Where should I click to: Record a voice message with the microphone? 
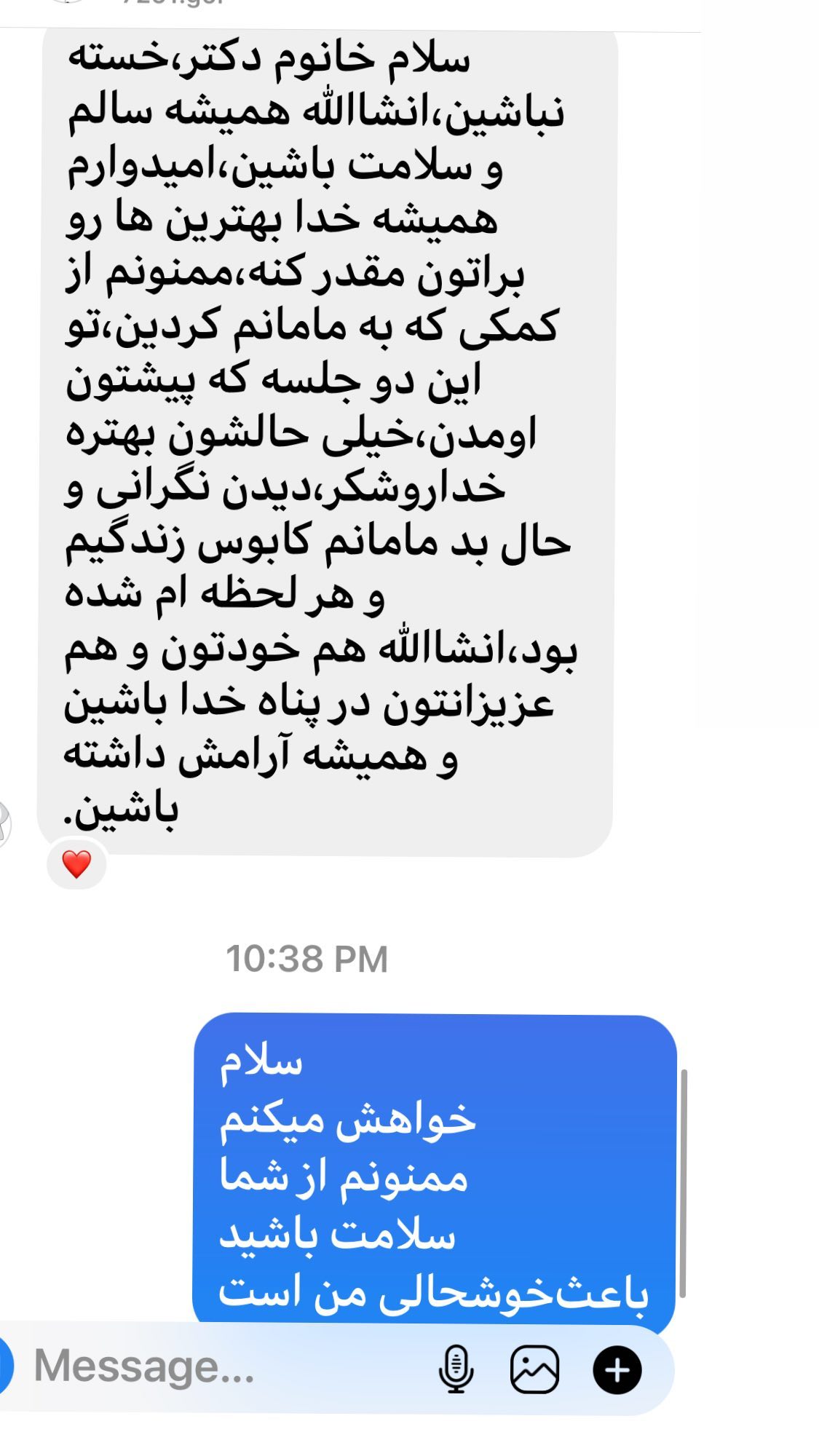point(456,1369)
